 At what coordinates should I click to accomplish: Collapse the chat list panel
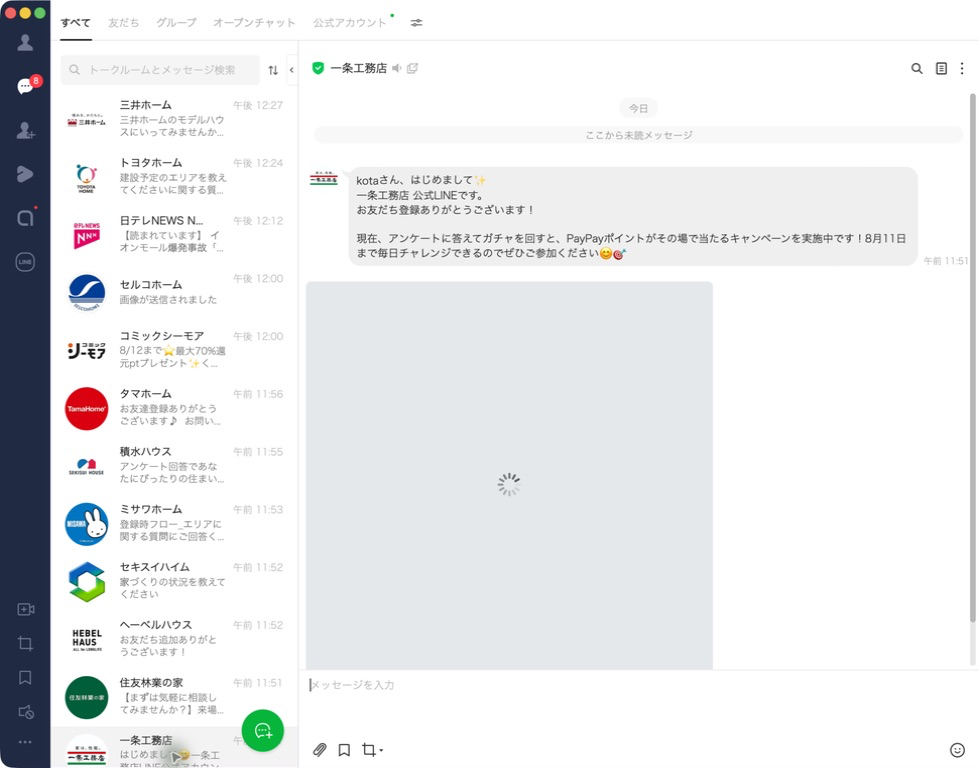click(292, 70)
